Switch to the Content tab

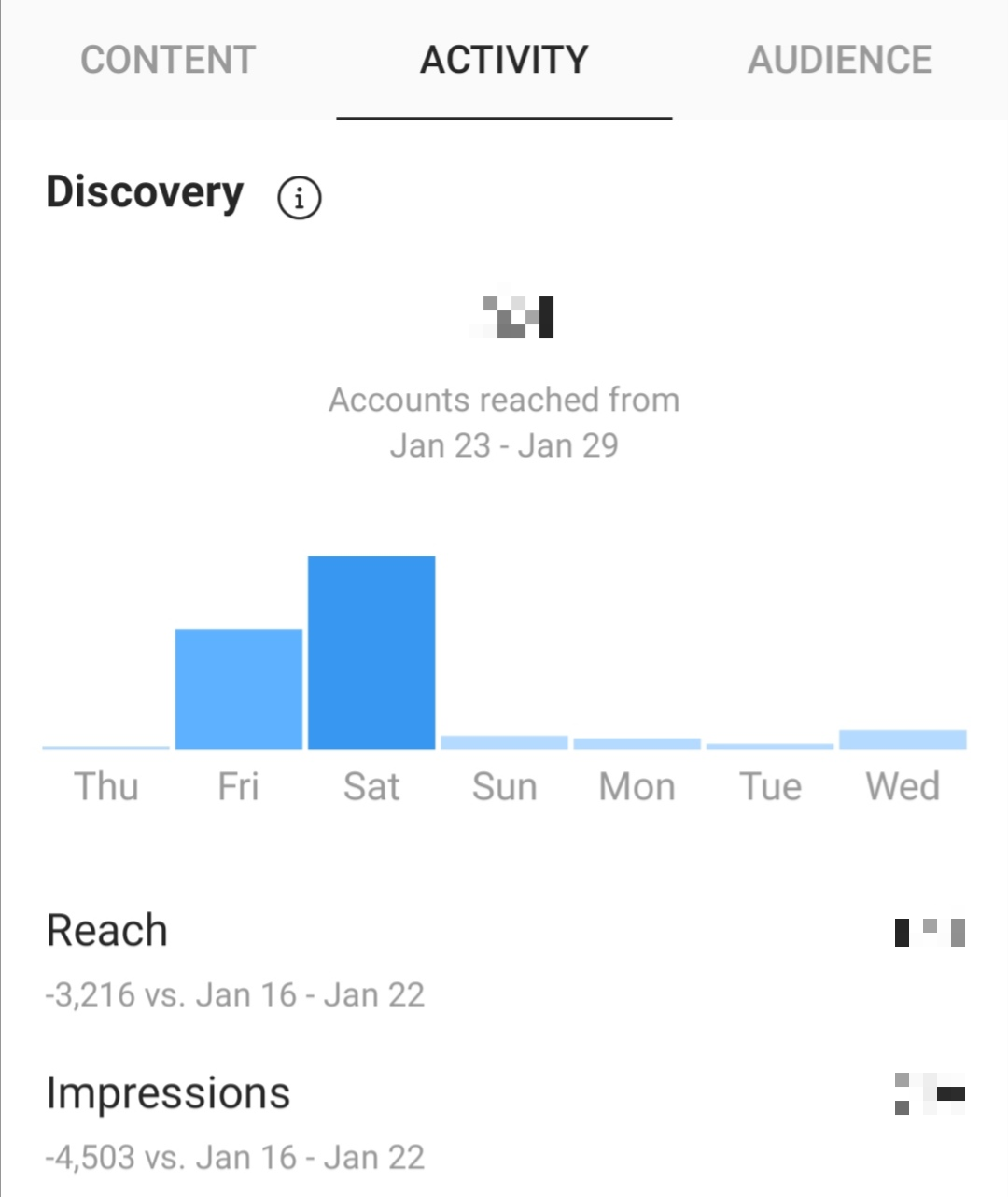click(x=168, y=61)
